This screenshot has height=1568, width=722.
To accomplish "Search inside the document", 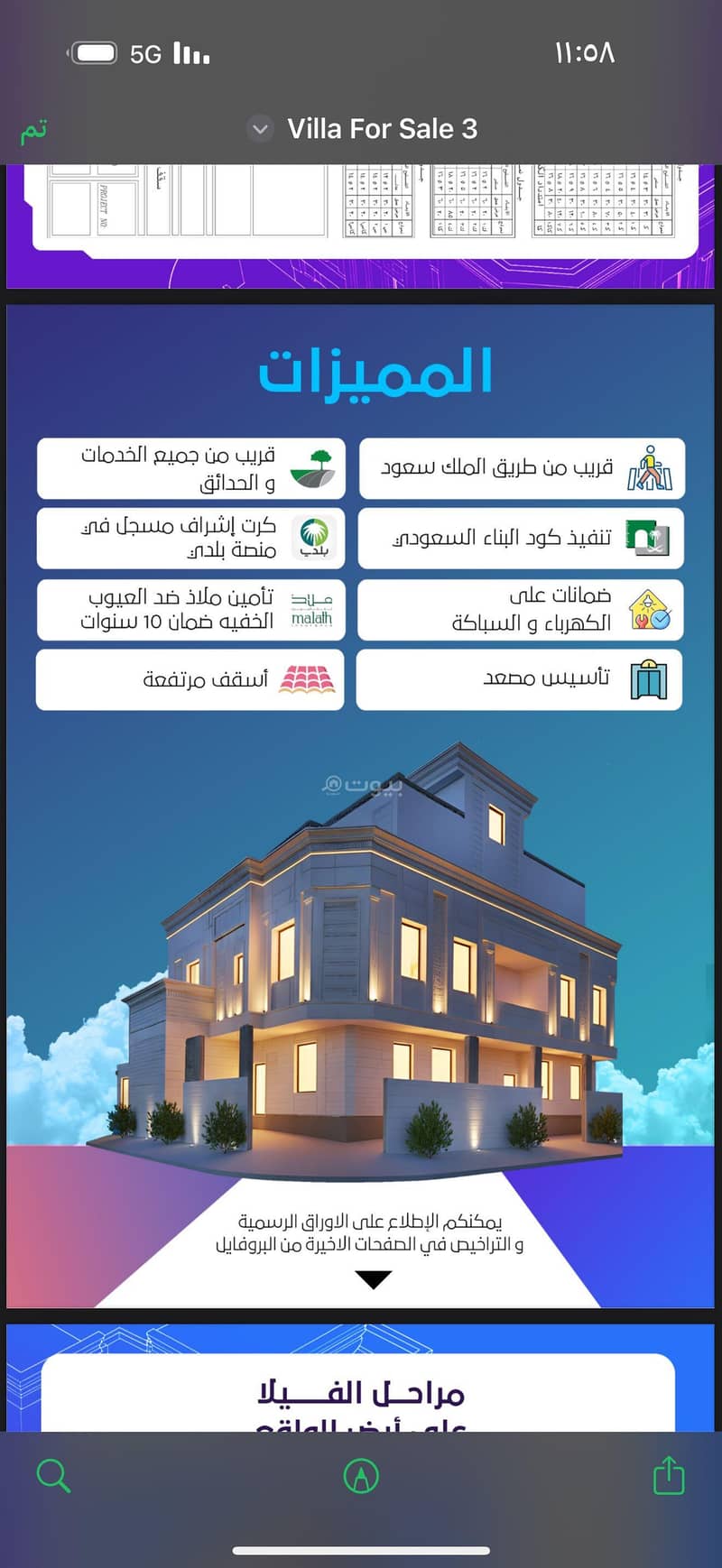I will [x=53, y=1476].
